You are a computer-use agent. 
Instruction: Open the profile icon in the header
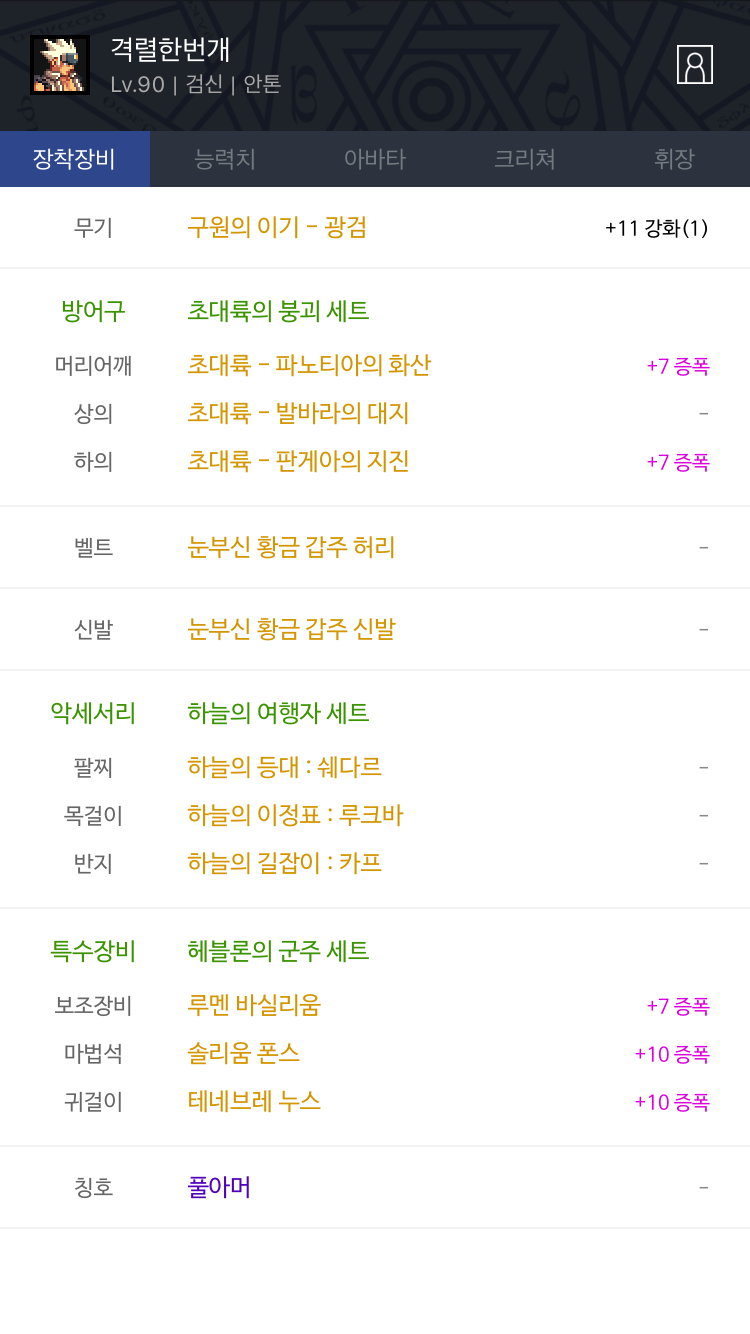[695, 64]
